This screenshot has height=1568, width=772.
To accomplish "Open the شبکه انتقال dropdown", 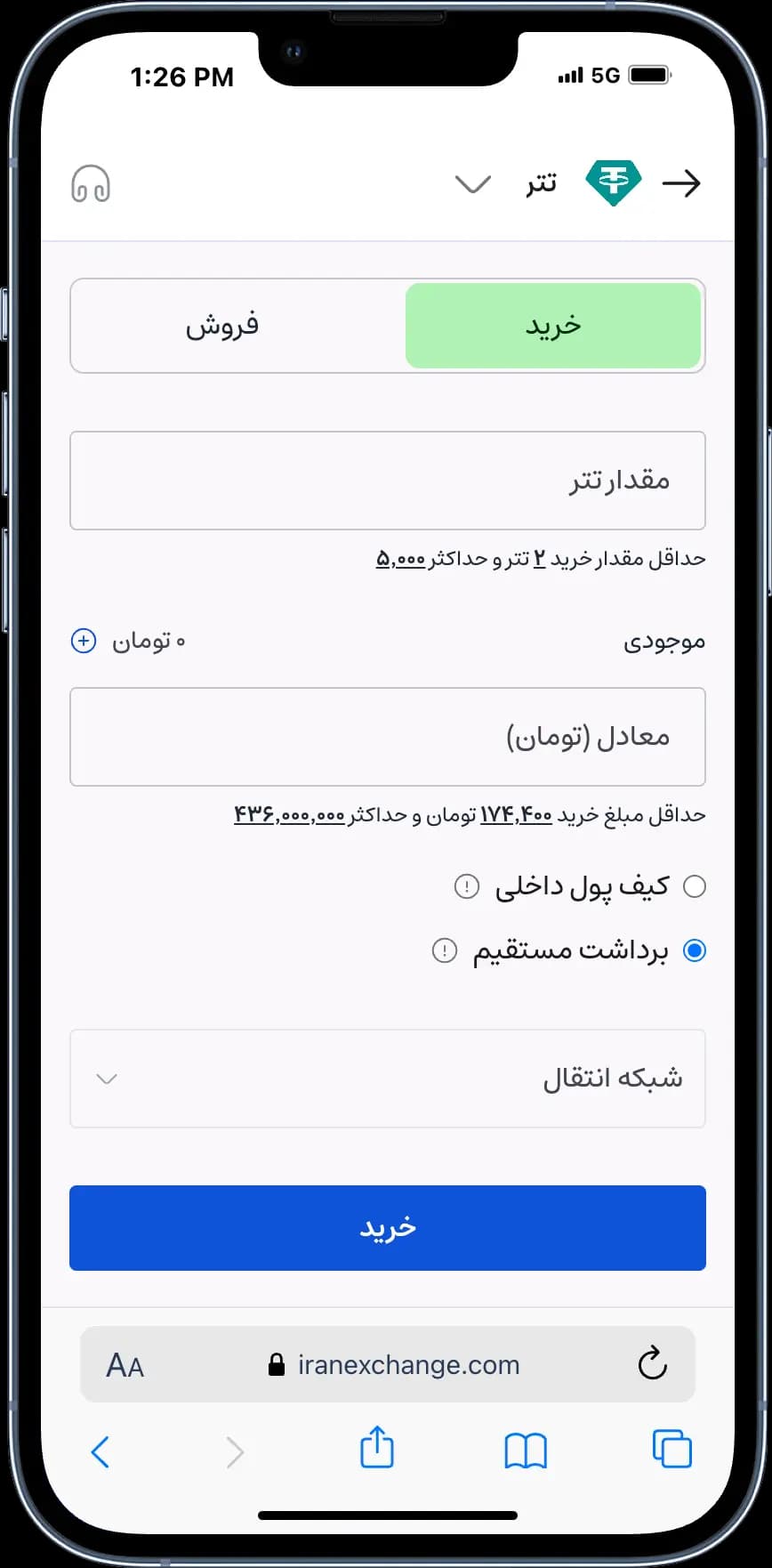I will pos(387,1079).
